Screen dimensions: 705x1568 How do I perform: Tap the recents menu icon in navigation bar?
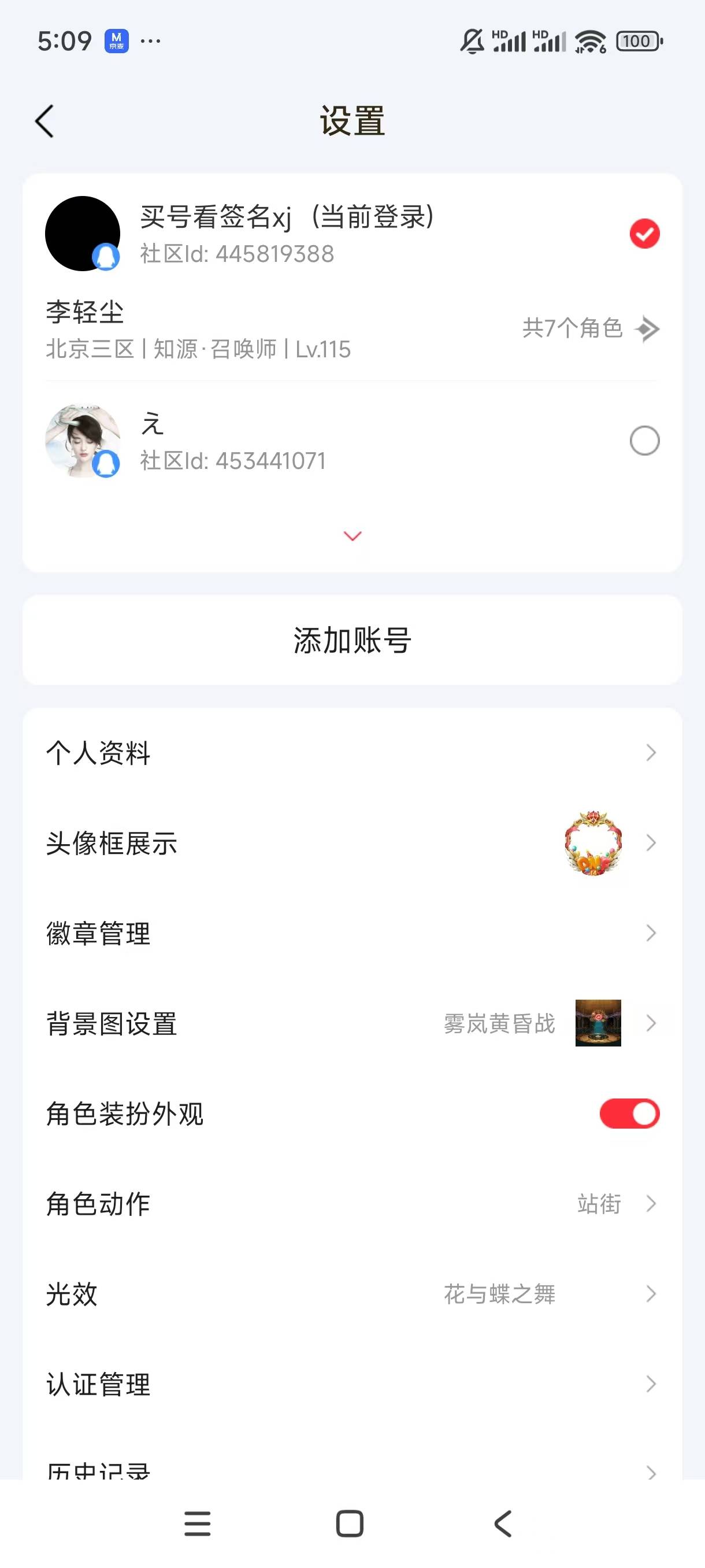[x=196, y=1522]
